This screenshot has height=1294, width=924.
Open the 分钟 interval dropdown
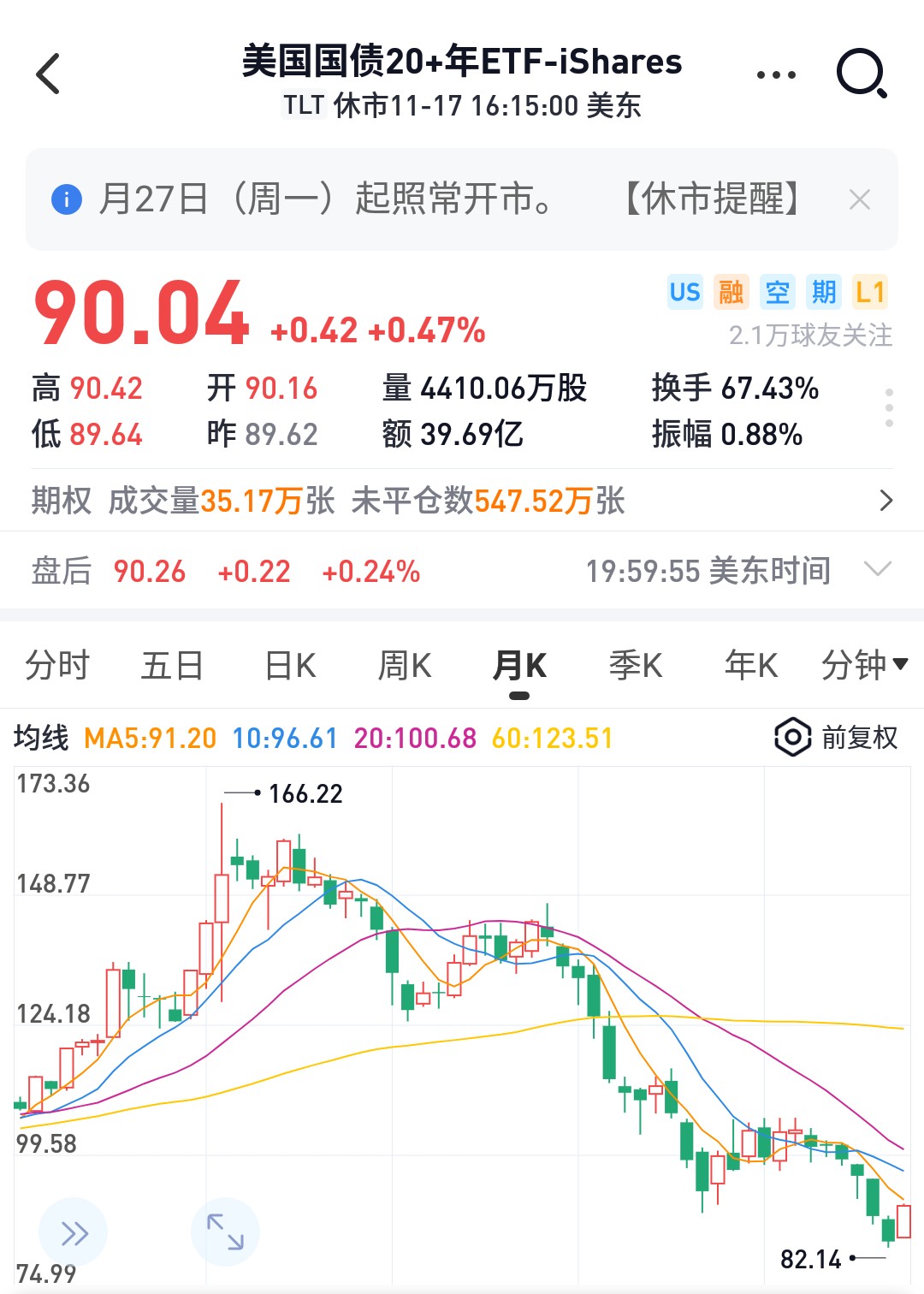coord(866,665)
